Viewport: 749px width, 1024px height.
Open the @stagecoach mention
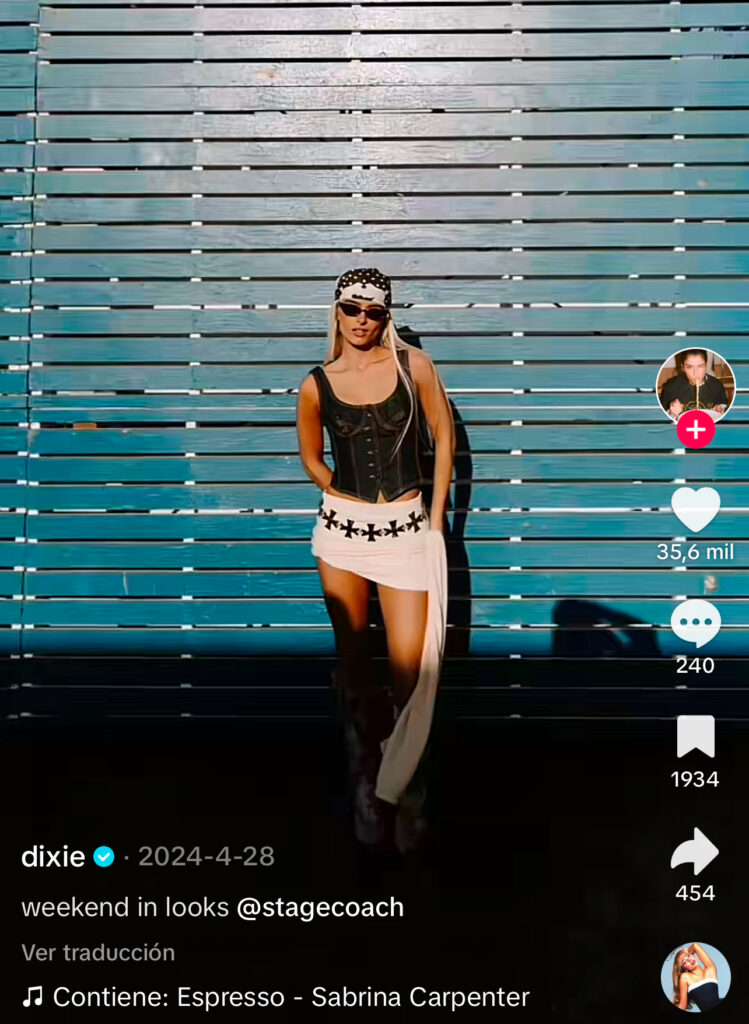tap(320, 907)
